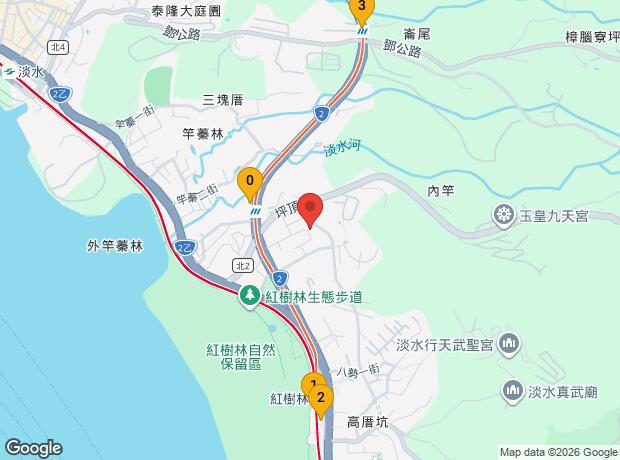The image size is (620, 460).
Task: Select the orange marker numbered 3
Action: (x=361, y=10)
